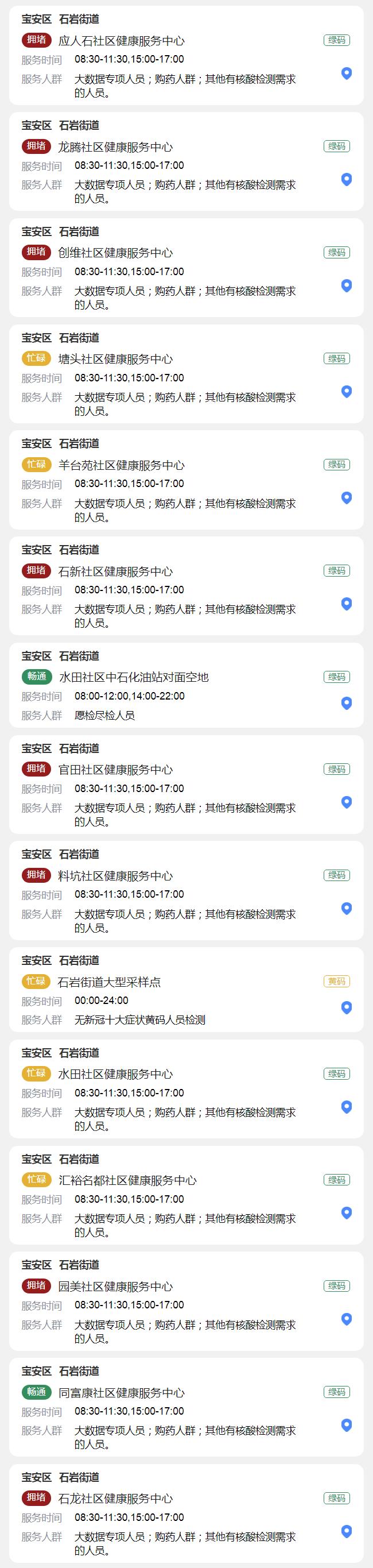View location pin of 创维社区健康服务中心
Viewport: 373px width, 1568px height.
346,285
